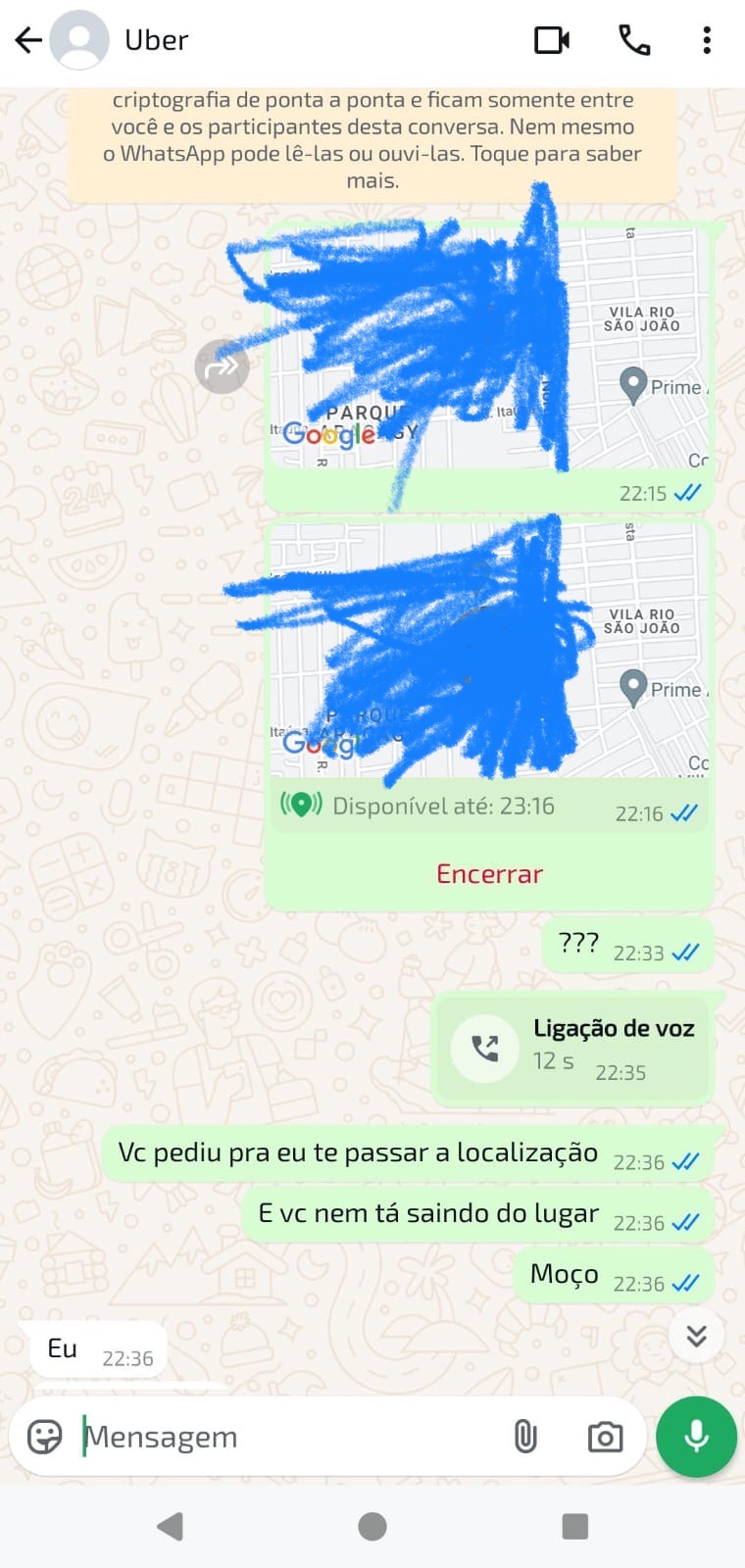
Task: Jump to the latest messages arrow
Action: tap(696, 1336)
